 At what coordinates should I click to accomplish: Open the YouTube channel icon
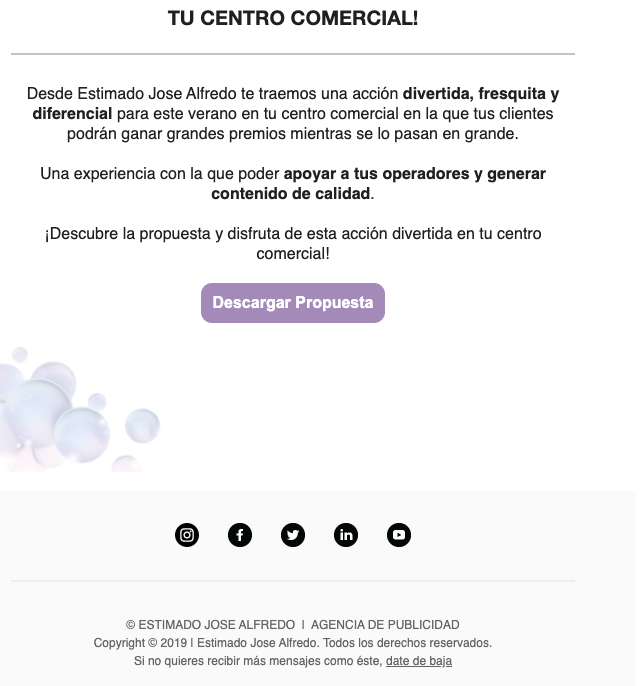pos(399,535)
